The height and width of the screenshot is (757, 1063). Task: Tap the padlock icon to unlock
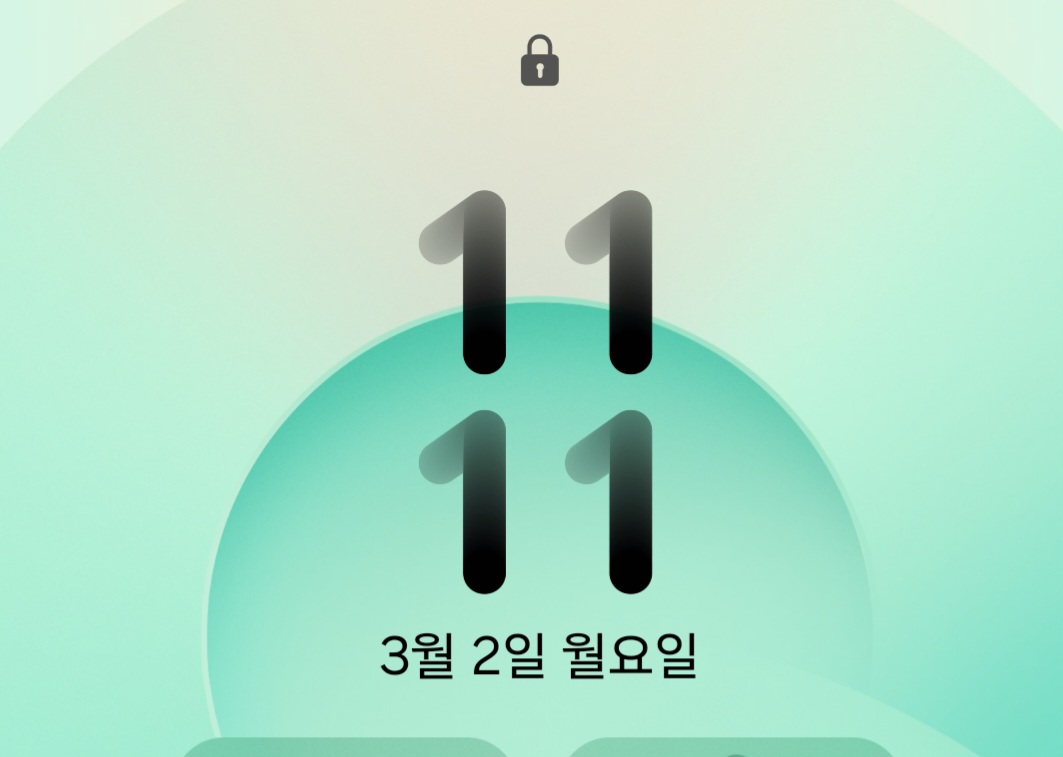pos(539,61)
